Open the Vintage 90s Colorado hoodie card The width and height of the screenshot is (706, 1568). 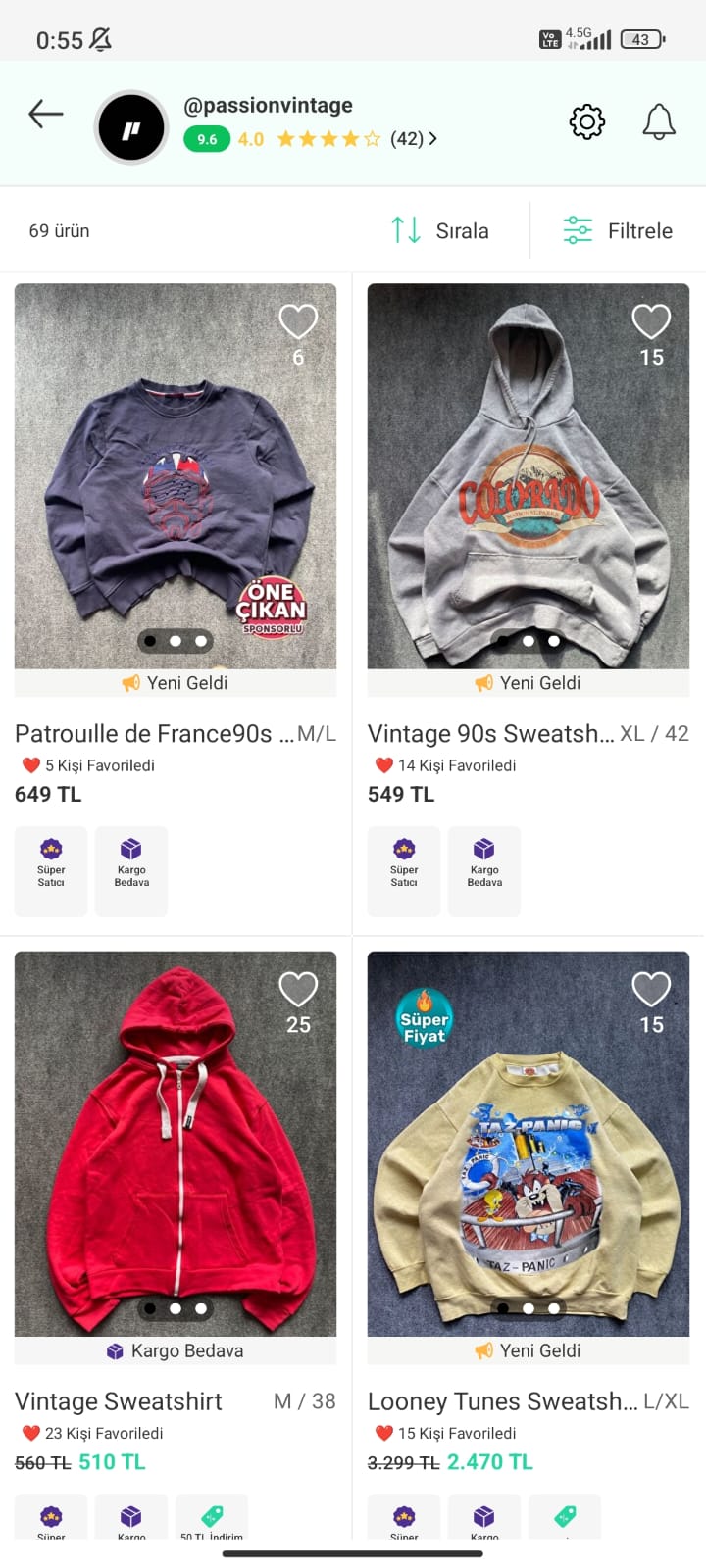click(x=529, y=476)
